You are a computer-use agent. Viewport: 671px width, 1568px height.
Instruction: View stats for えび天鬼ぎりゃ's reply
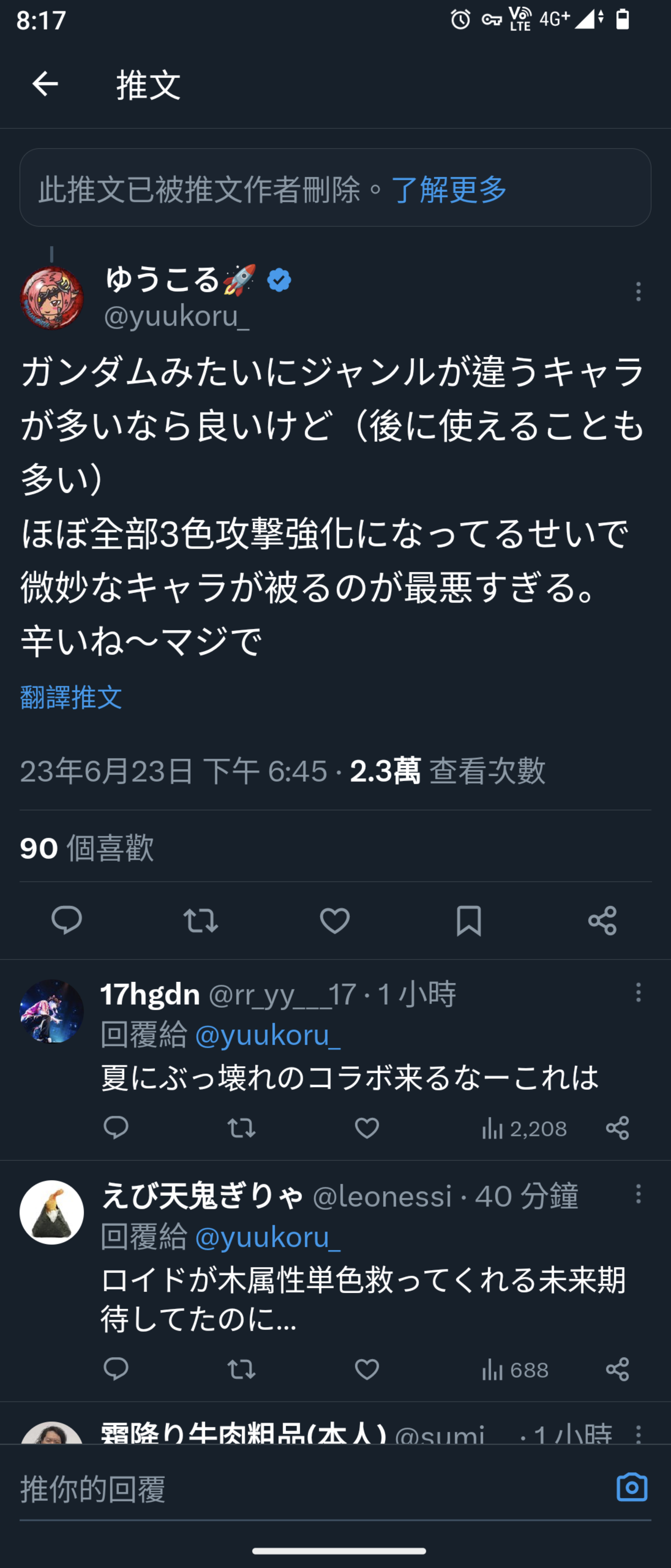[x=515, y=1370]
